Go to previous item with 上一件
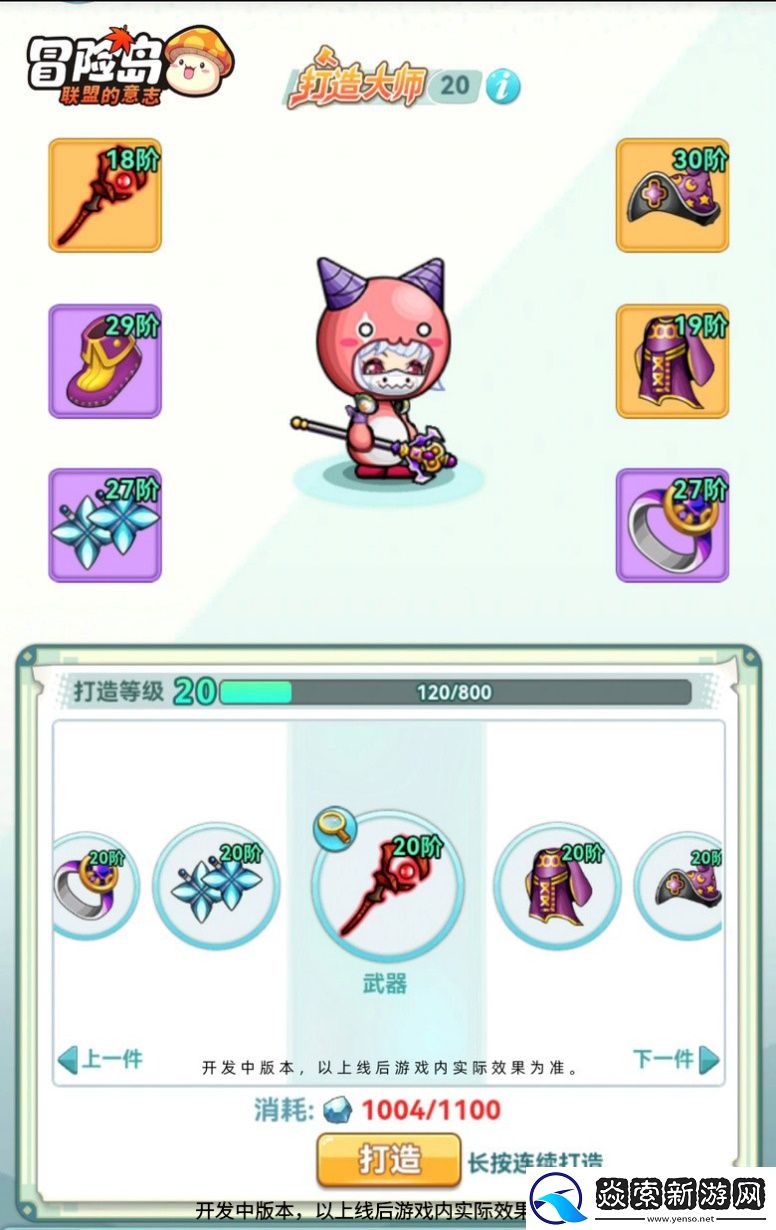This screenshot has height=1230, width=776. click(x=100, y=1060)
